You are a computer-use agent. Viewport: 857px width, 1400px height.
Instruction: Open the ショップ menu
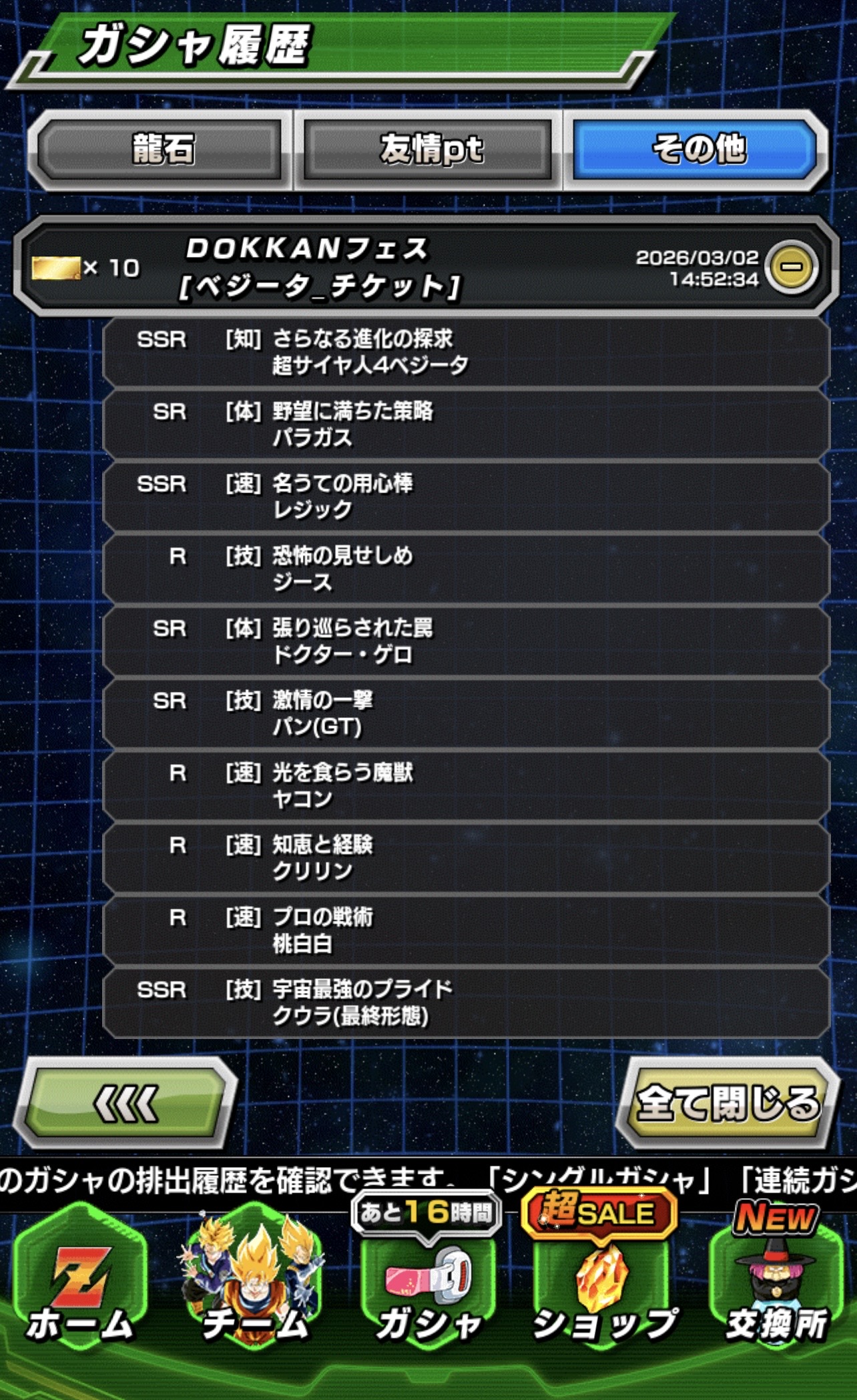pyautogui.click(x=602, y=1295)
